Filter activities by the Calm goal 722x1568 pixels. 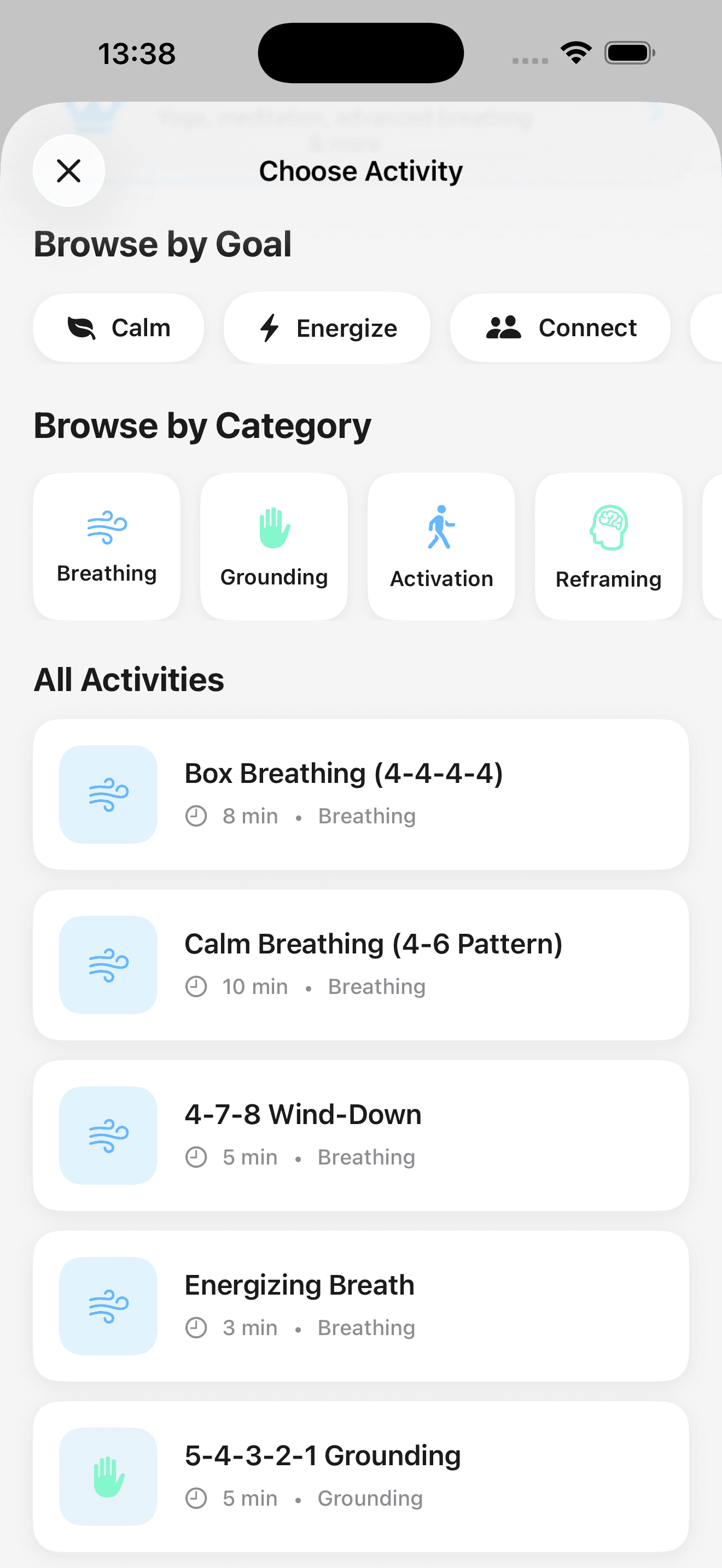tap(119, 327)
